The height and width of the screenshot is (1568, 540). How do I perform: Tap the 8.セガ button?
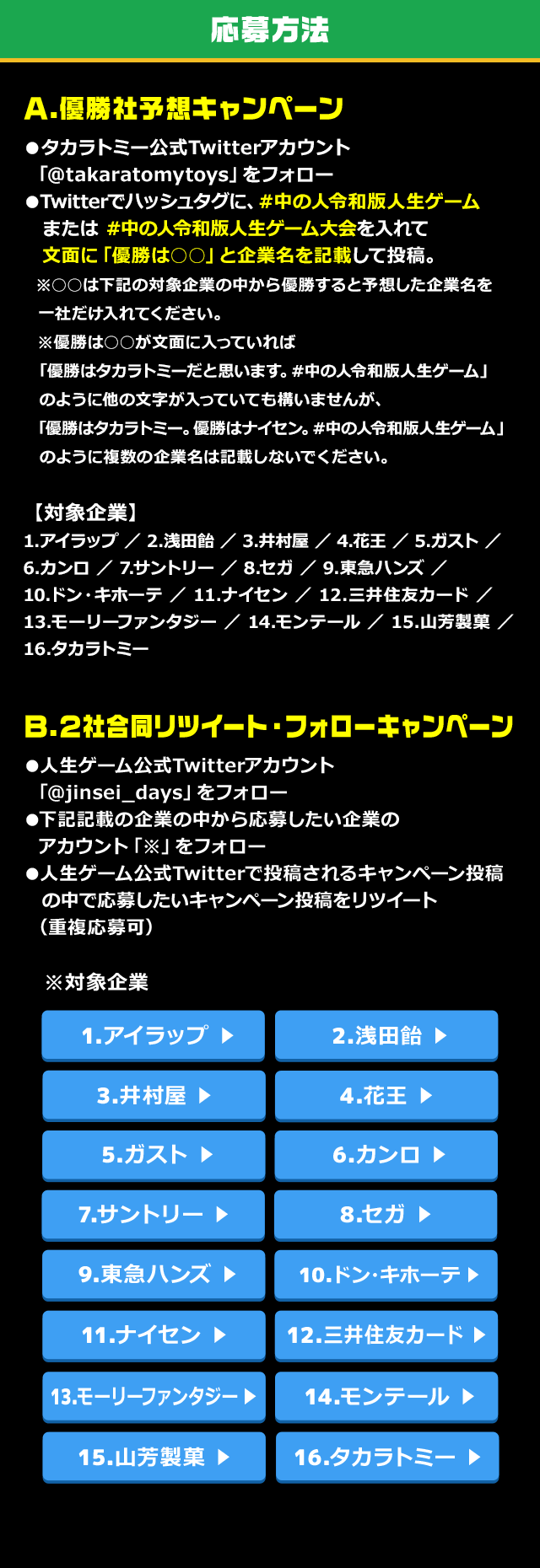coord(386,1214)
